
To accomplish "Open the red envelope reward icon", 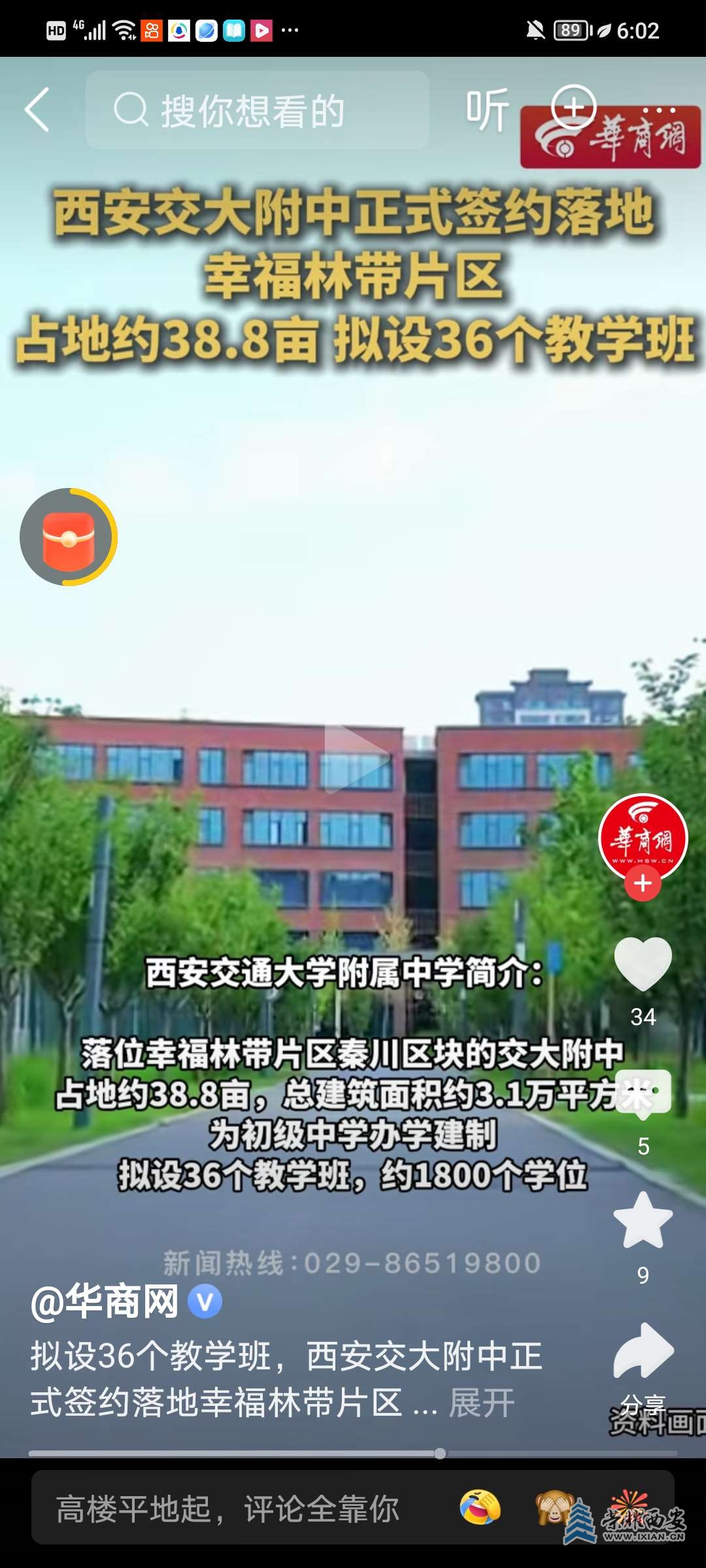I will click(x=69, y=537).
